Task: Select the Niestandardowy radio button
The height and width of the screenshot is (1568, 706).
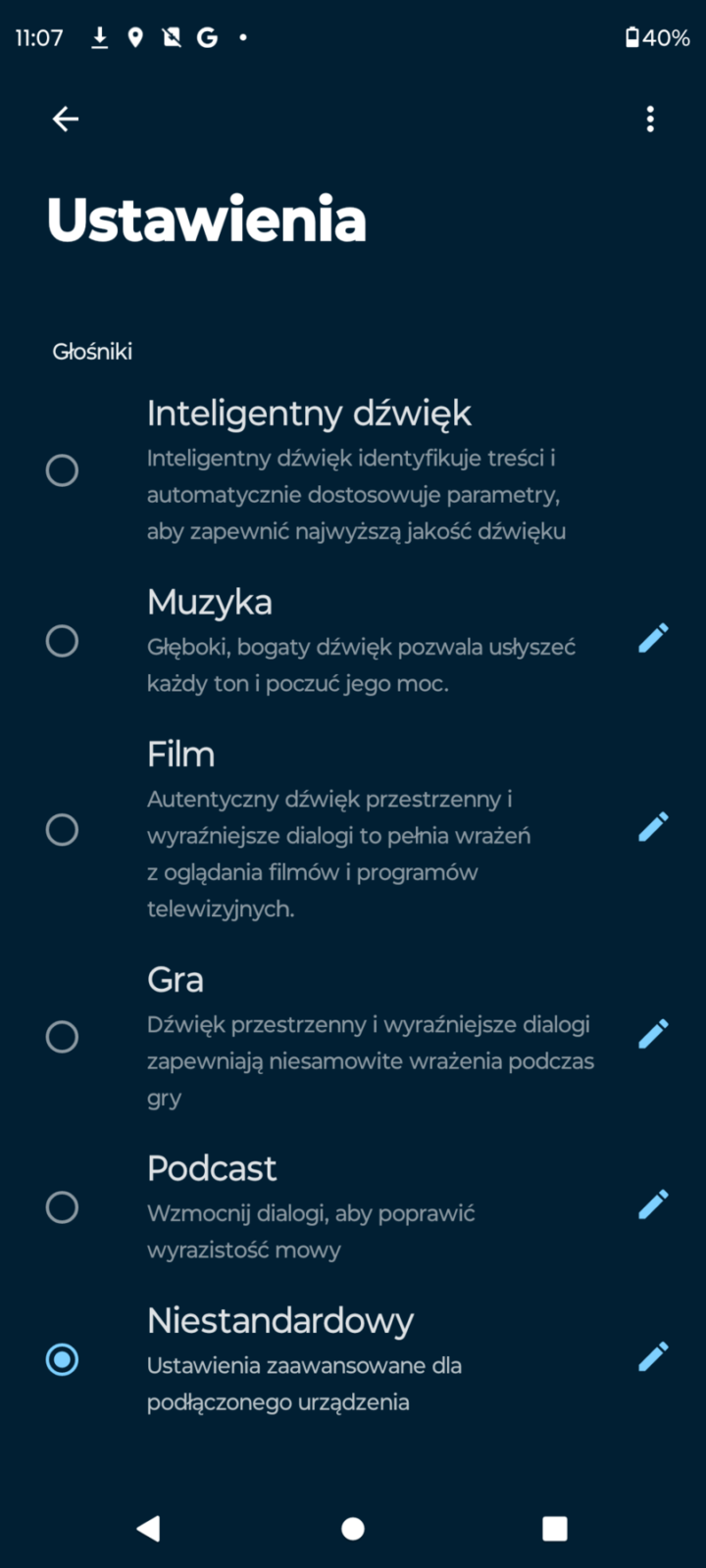Action: [x=62, y=1360]
